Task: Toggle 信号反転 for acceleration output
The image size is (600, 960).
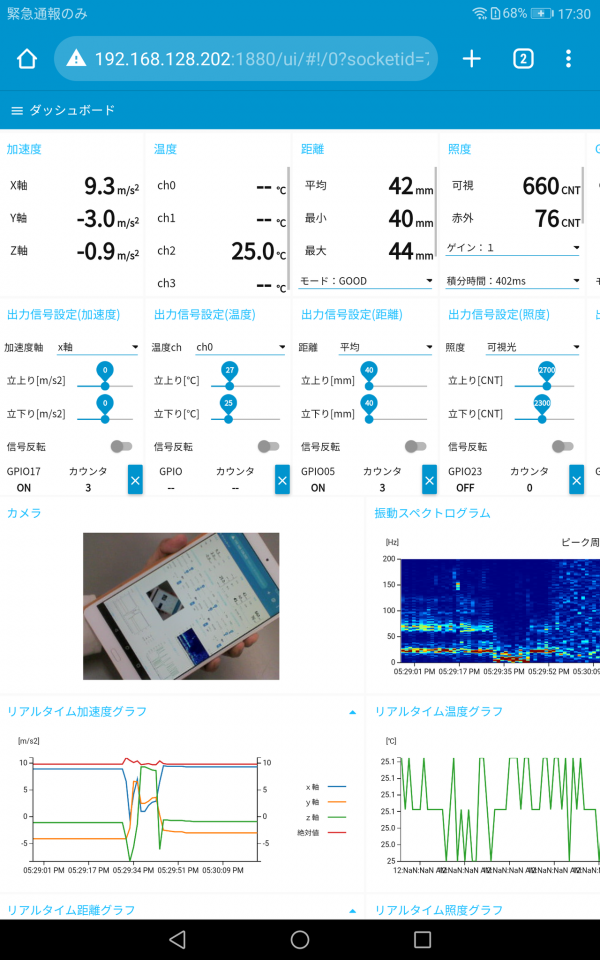Action: pos(121,446)
